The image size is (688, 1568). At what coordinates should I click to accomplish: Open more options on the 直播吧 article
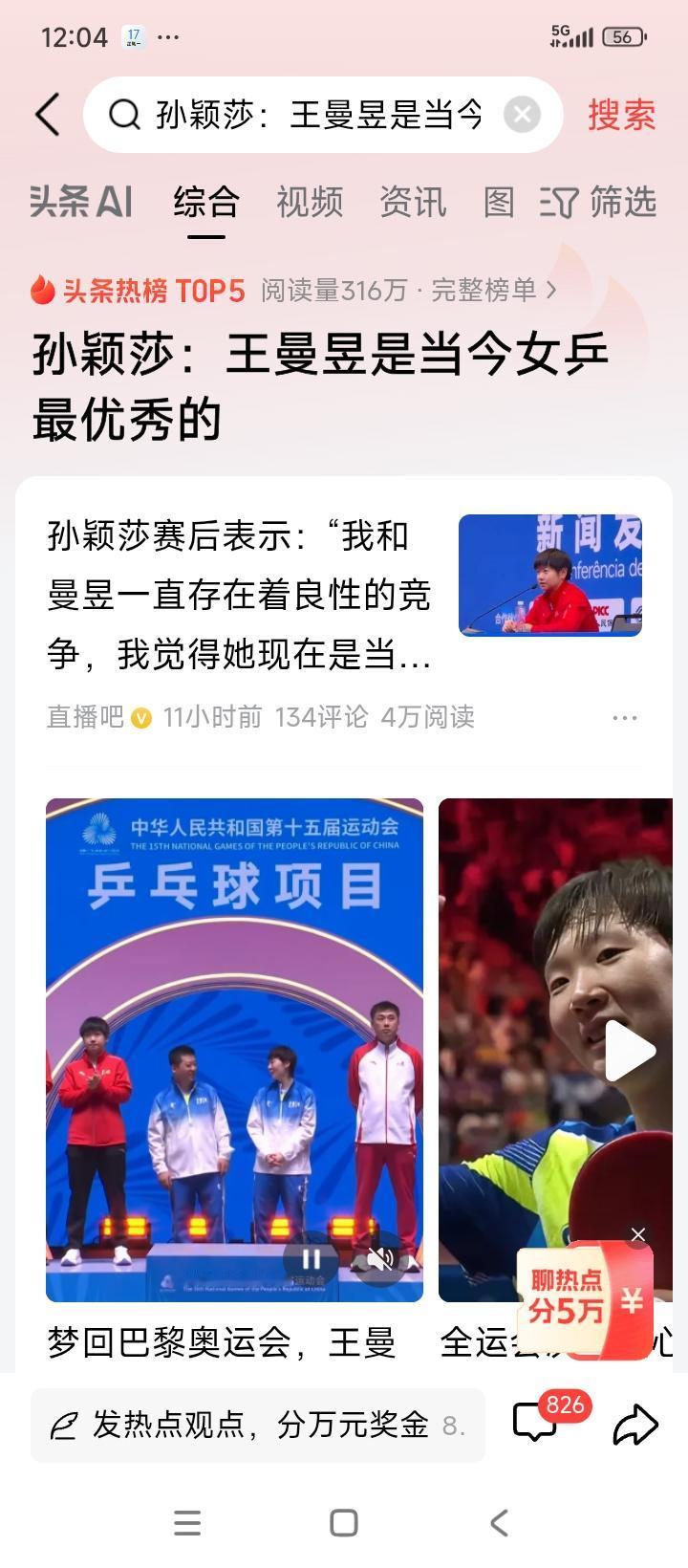[625, 717]
